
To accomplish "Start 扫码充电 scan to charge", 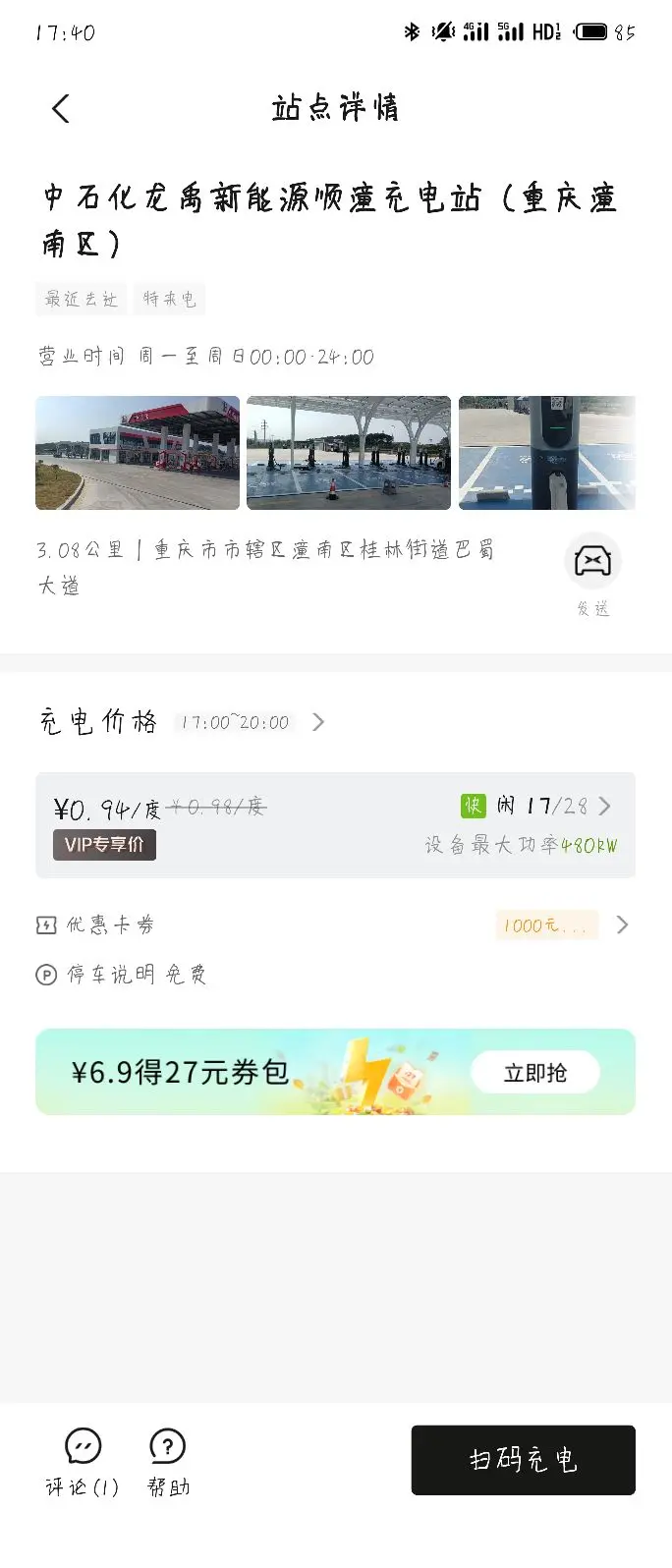I will (x=523, y=1460).
